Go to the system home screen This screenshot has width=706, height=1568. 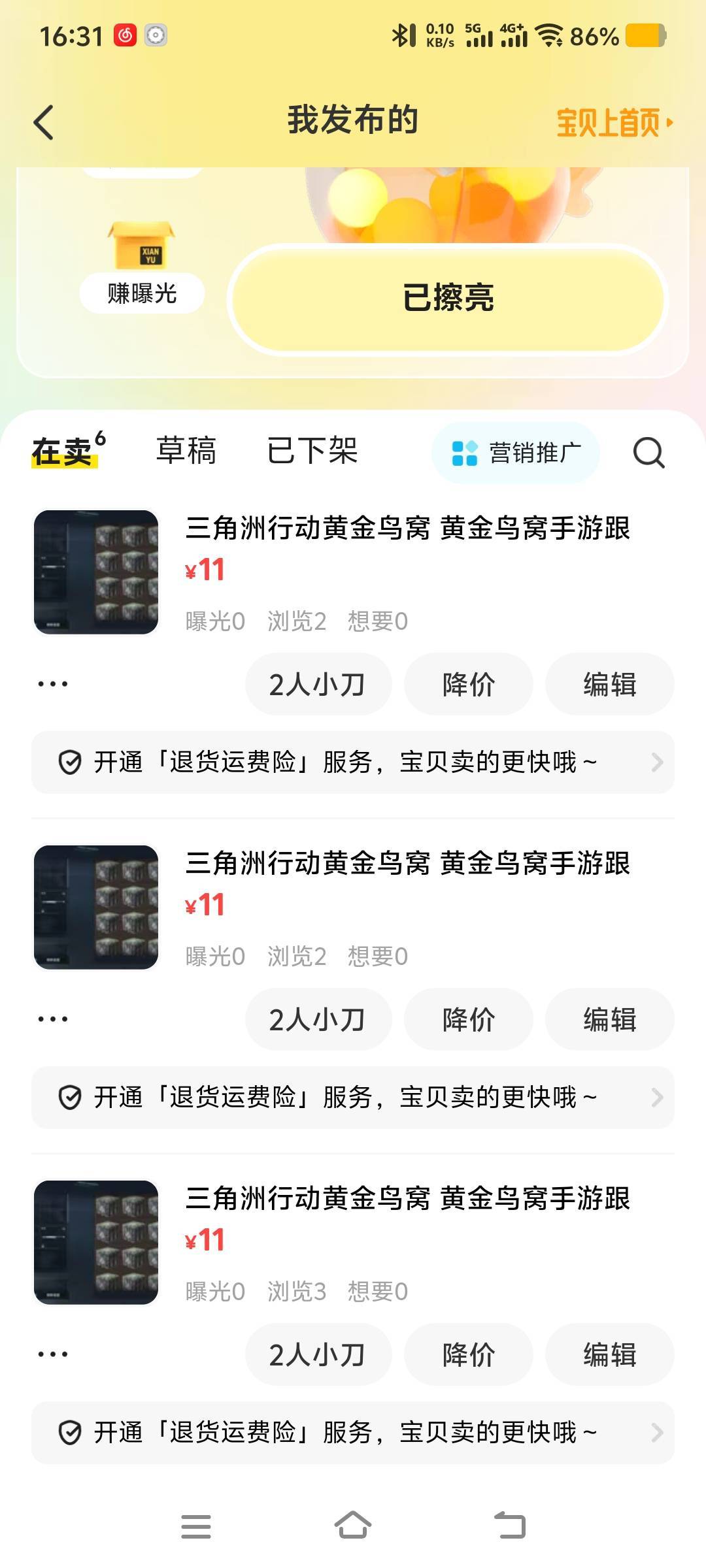click(x=353, y=1526)
